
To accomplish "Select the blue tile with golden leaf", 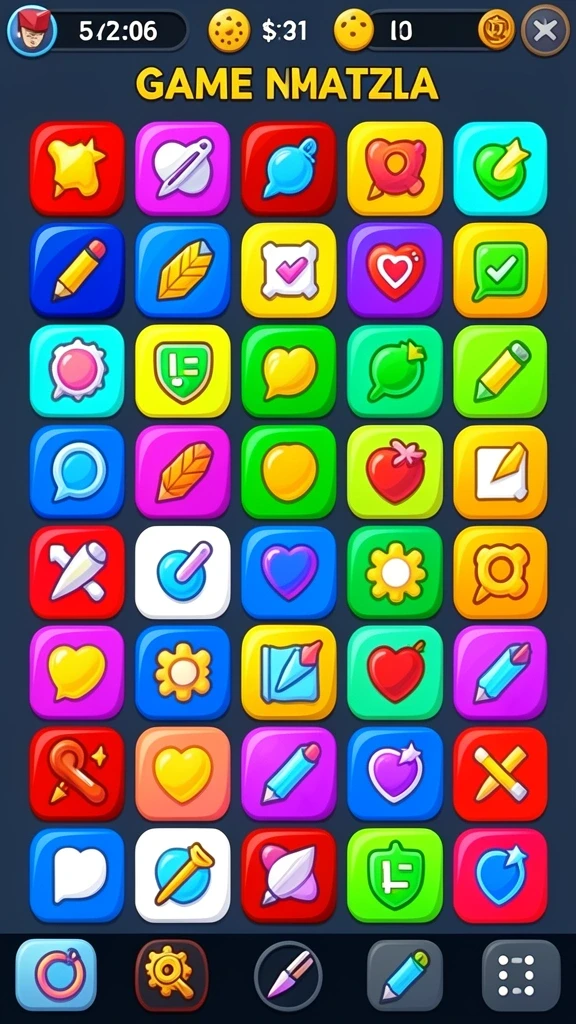I will [183, 270].
